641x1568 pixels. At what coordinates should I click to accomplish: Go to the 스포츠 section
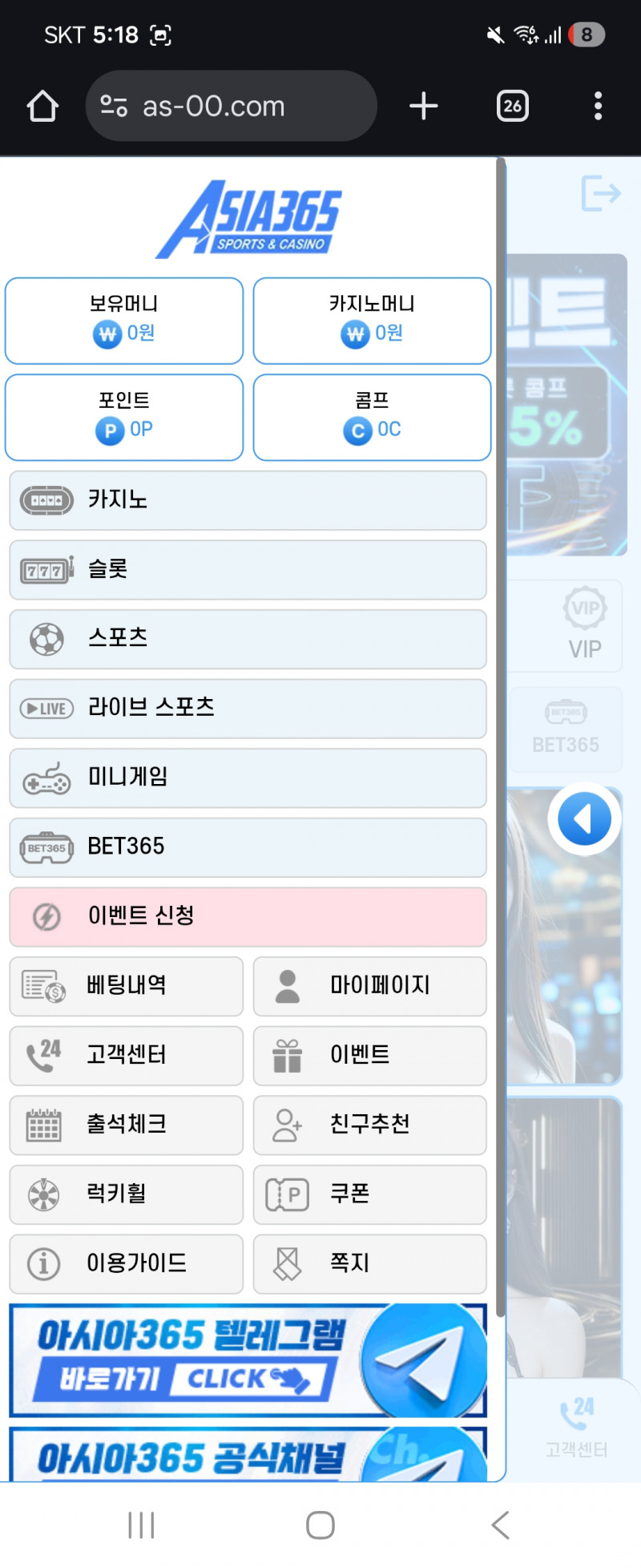(248, 639)
